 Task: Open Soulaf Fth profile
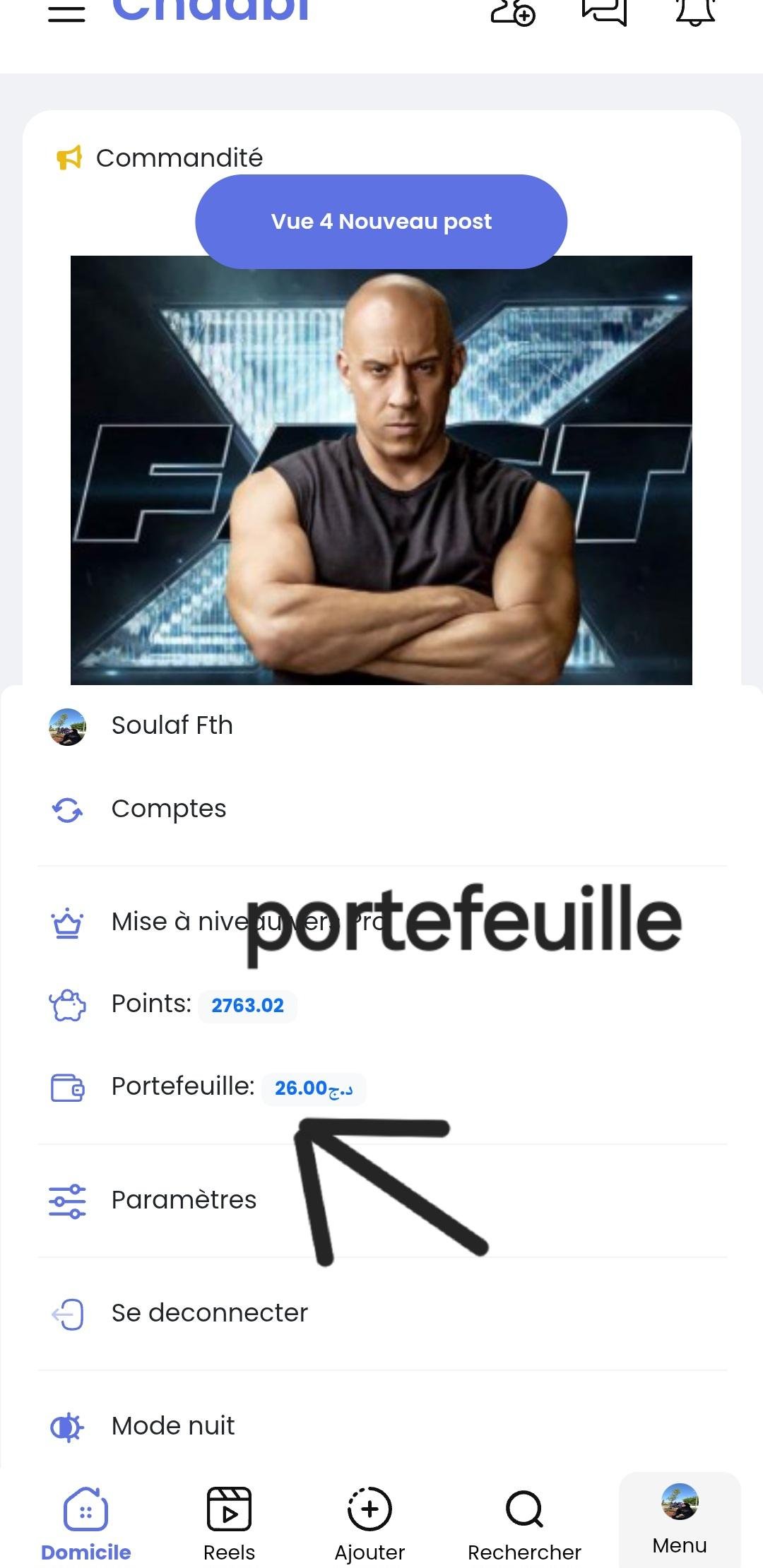(172, 725)
